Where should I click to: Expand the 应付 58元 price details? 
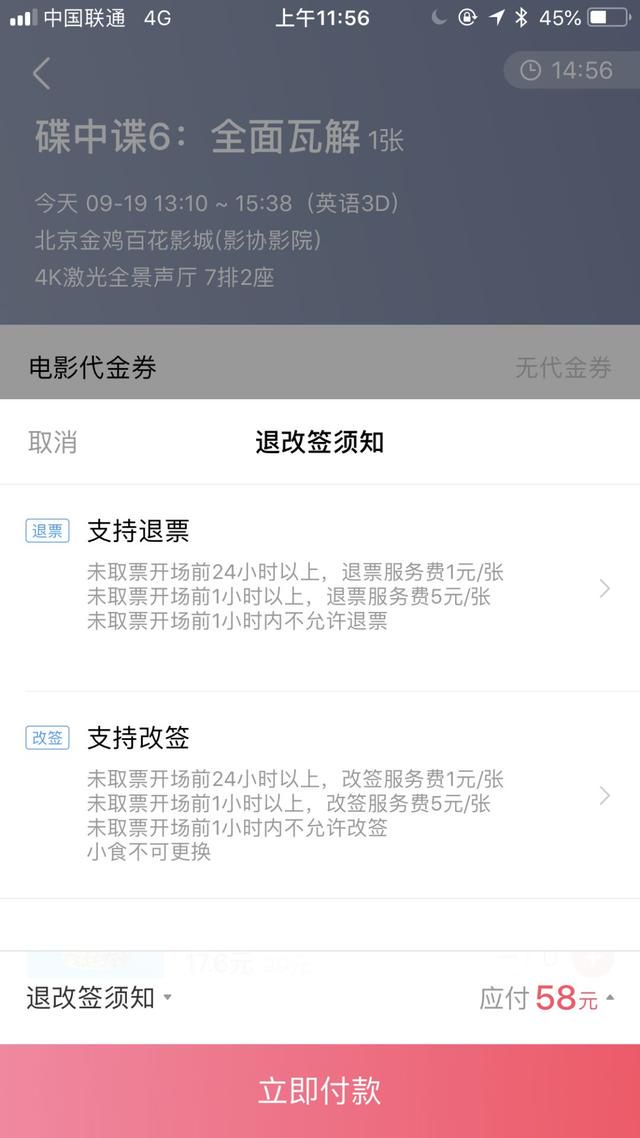click(x=547, y=997)
